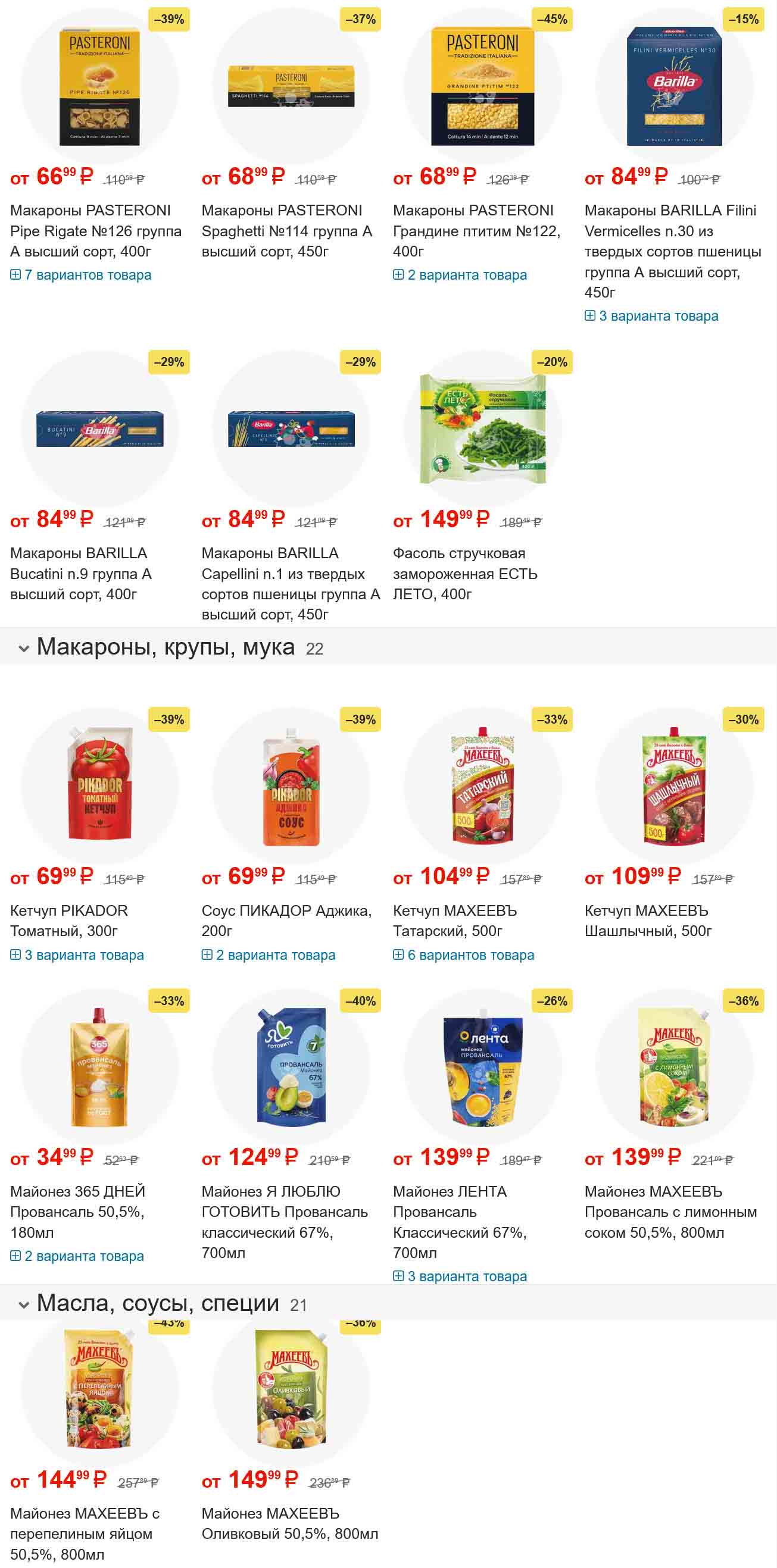Open PASTERONI Spaghetti №114 product
777x1568 pixels.
click(286, 230)
